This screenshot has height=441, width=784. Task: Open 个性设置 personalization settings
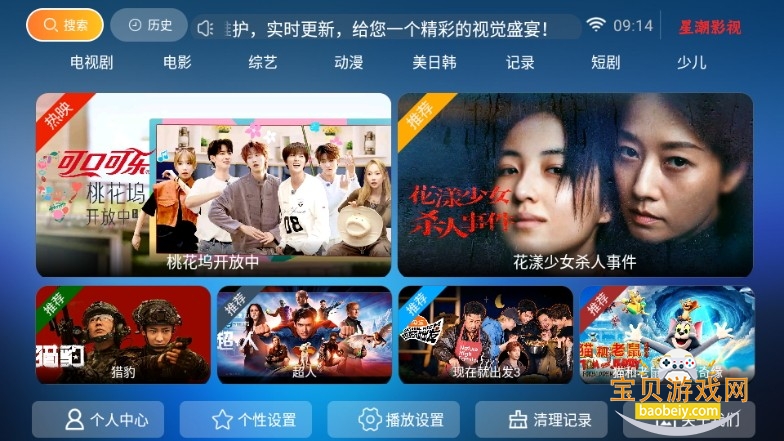click(245, 419)
